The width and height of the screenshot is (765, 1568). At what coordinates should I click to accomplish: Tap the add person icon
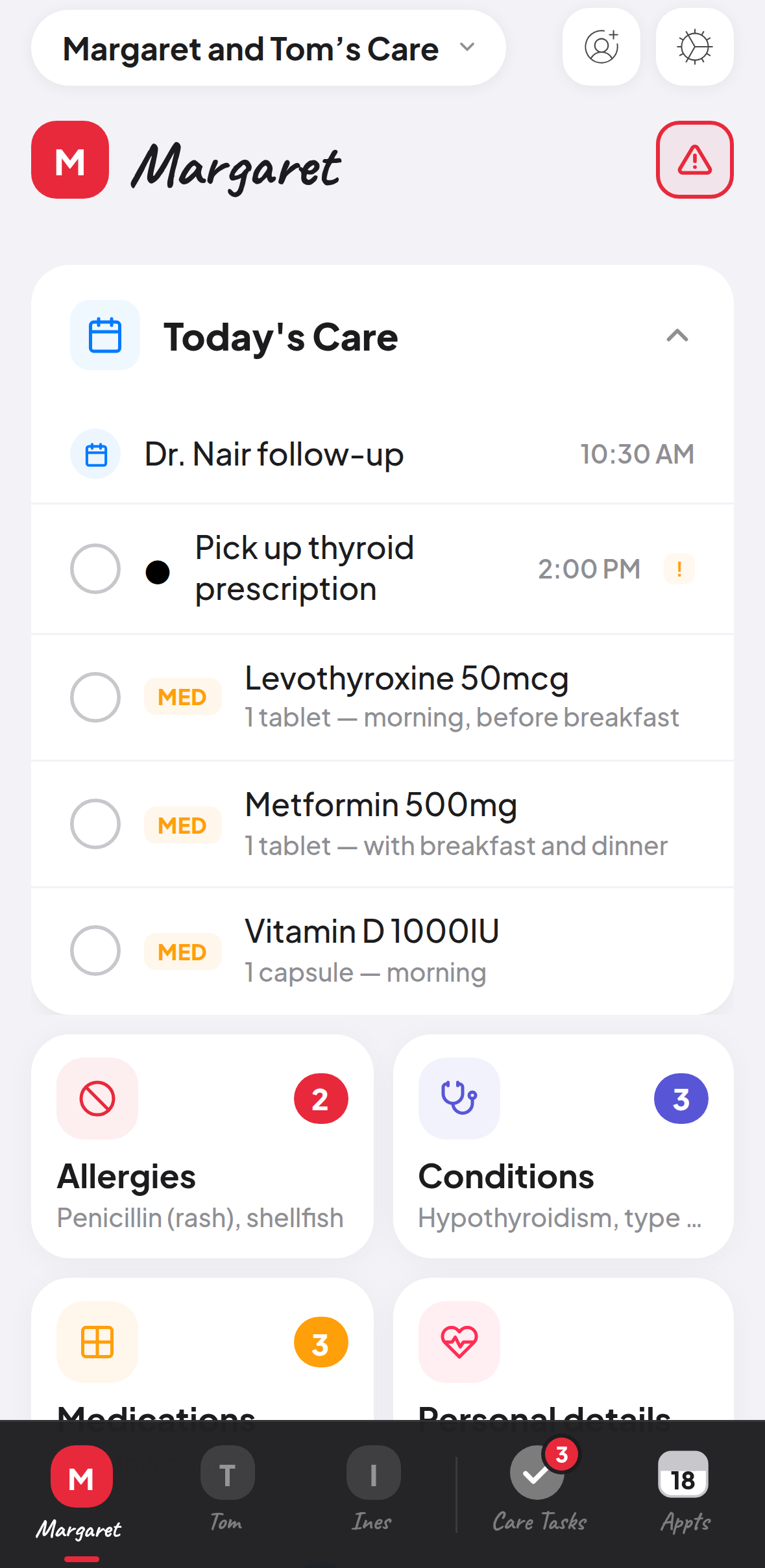point(601,47)
